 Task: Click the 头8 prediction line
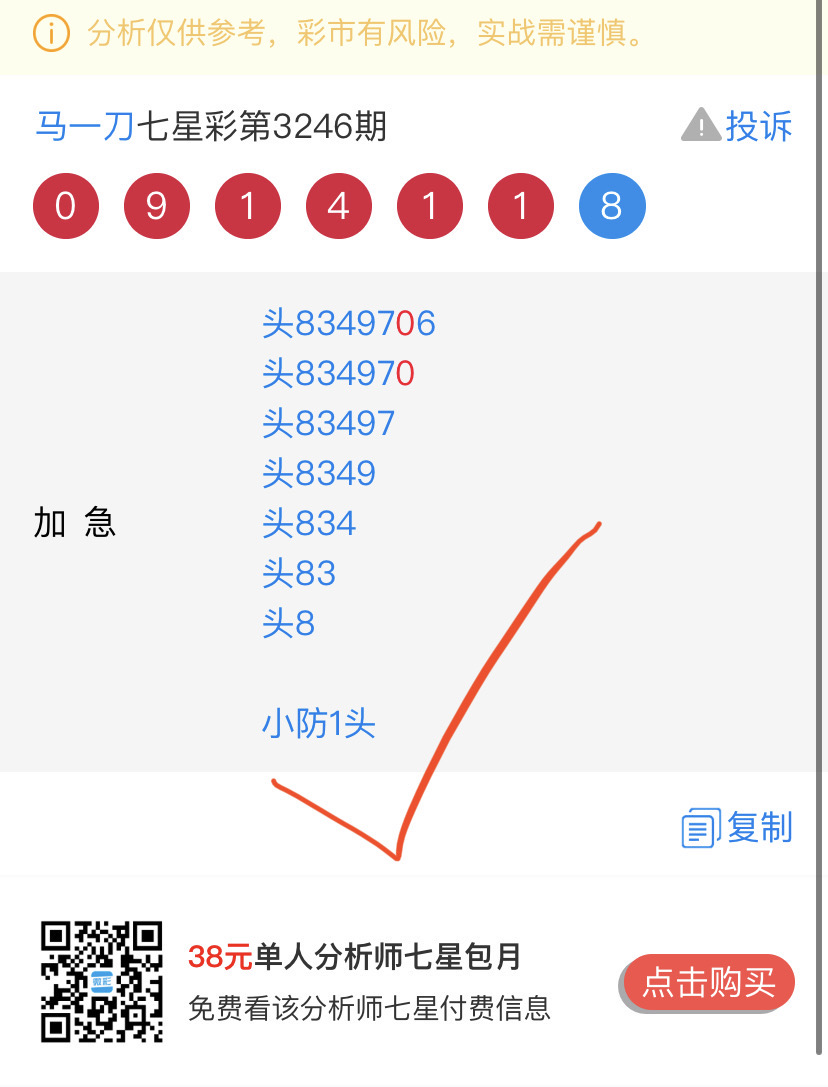(288, 624)
